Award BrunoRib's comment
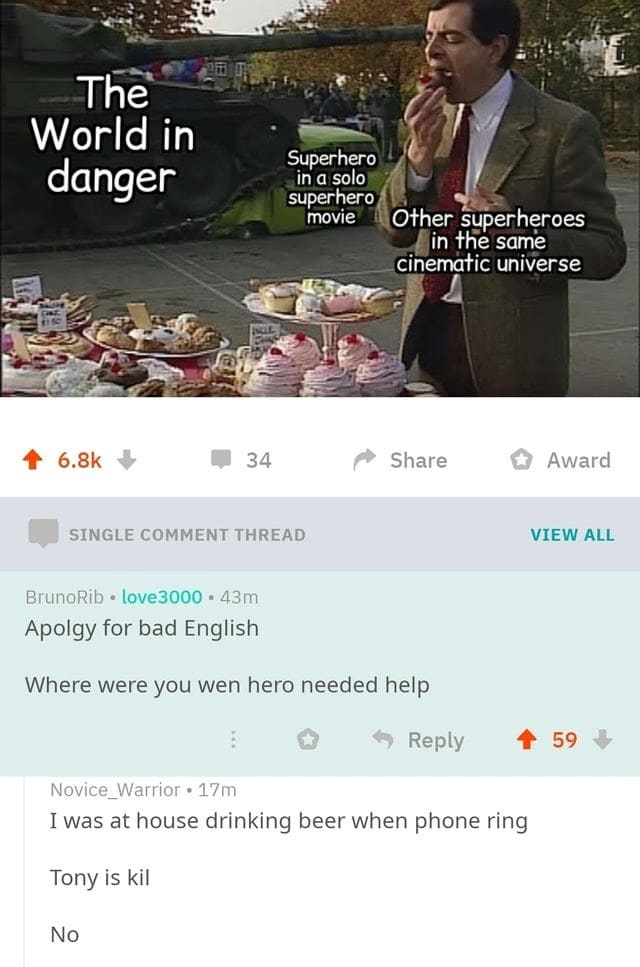The image size is (640, 967). pos(309,740)
